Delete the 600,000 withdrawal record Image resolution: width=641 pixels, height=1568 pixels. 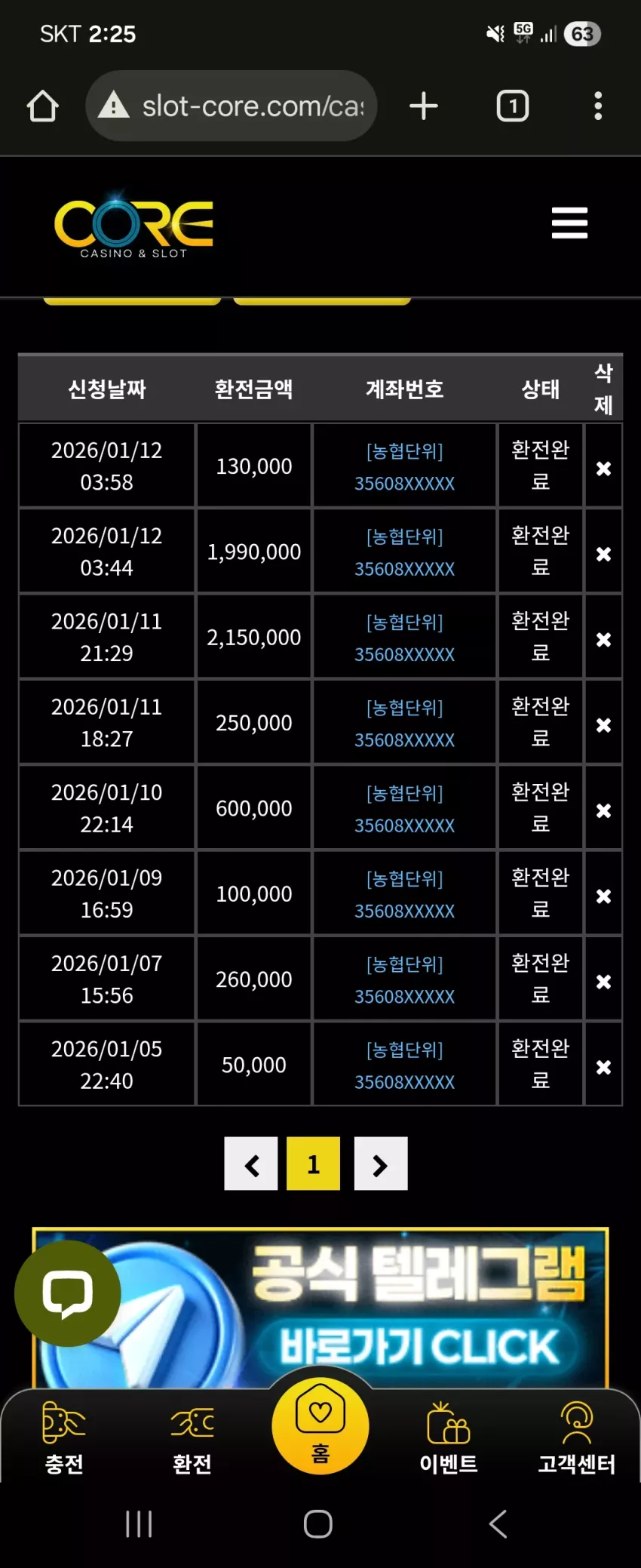click(x=603, y=810)
